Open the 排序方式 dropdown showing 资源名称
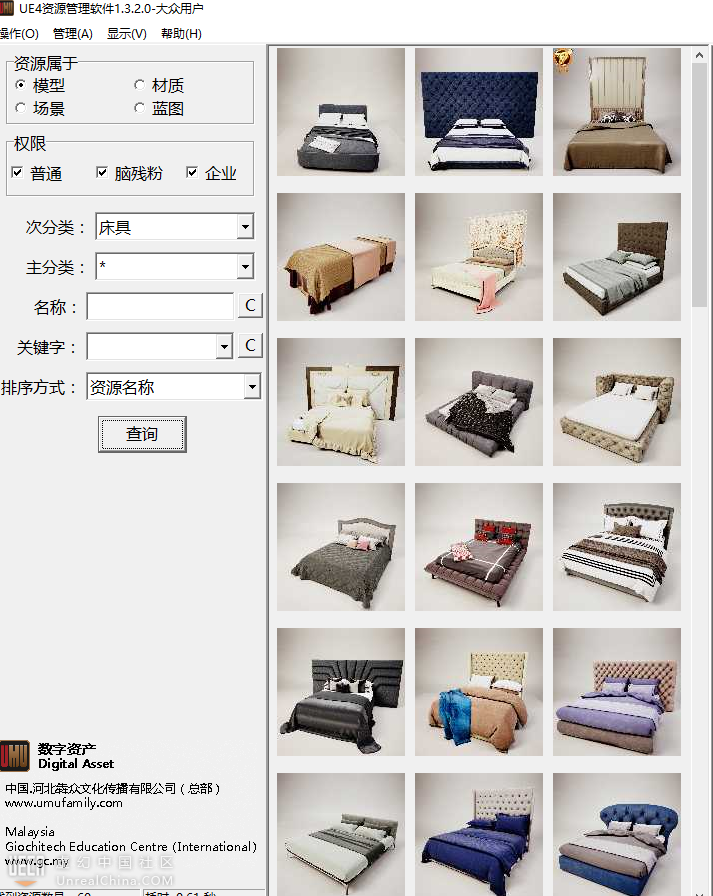 252,387
